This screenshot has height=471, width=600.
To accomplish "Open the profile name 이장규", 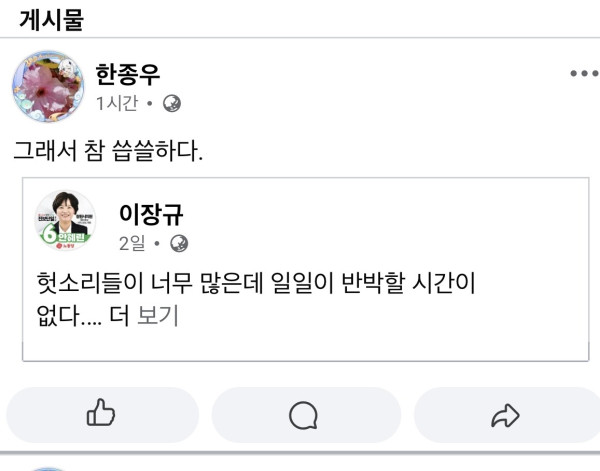I will (x=150, y=213).
